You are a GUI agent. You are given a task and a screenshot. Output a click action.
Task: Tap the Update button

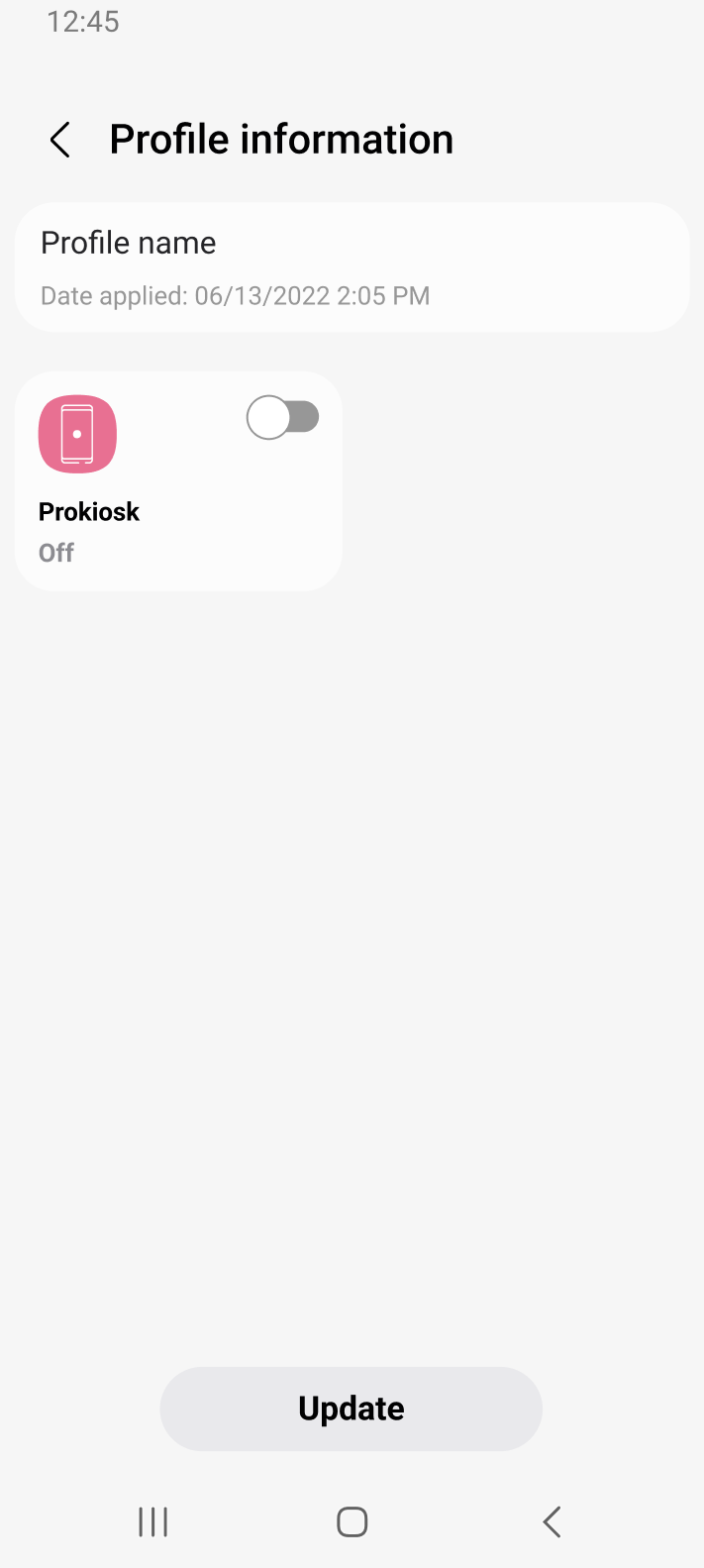tap(352, 1409)
